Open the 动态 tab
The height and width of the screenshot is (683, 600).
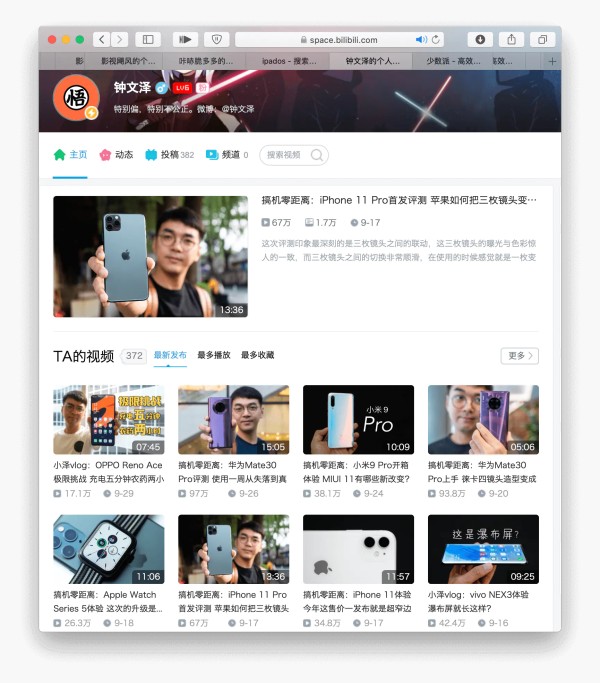point(116,155)
